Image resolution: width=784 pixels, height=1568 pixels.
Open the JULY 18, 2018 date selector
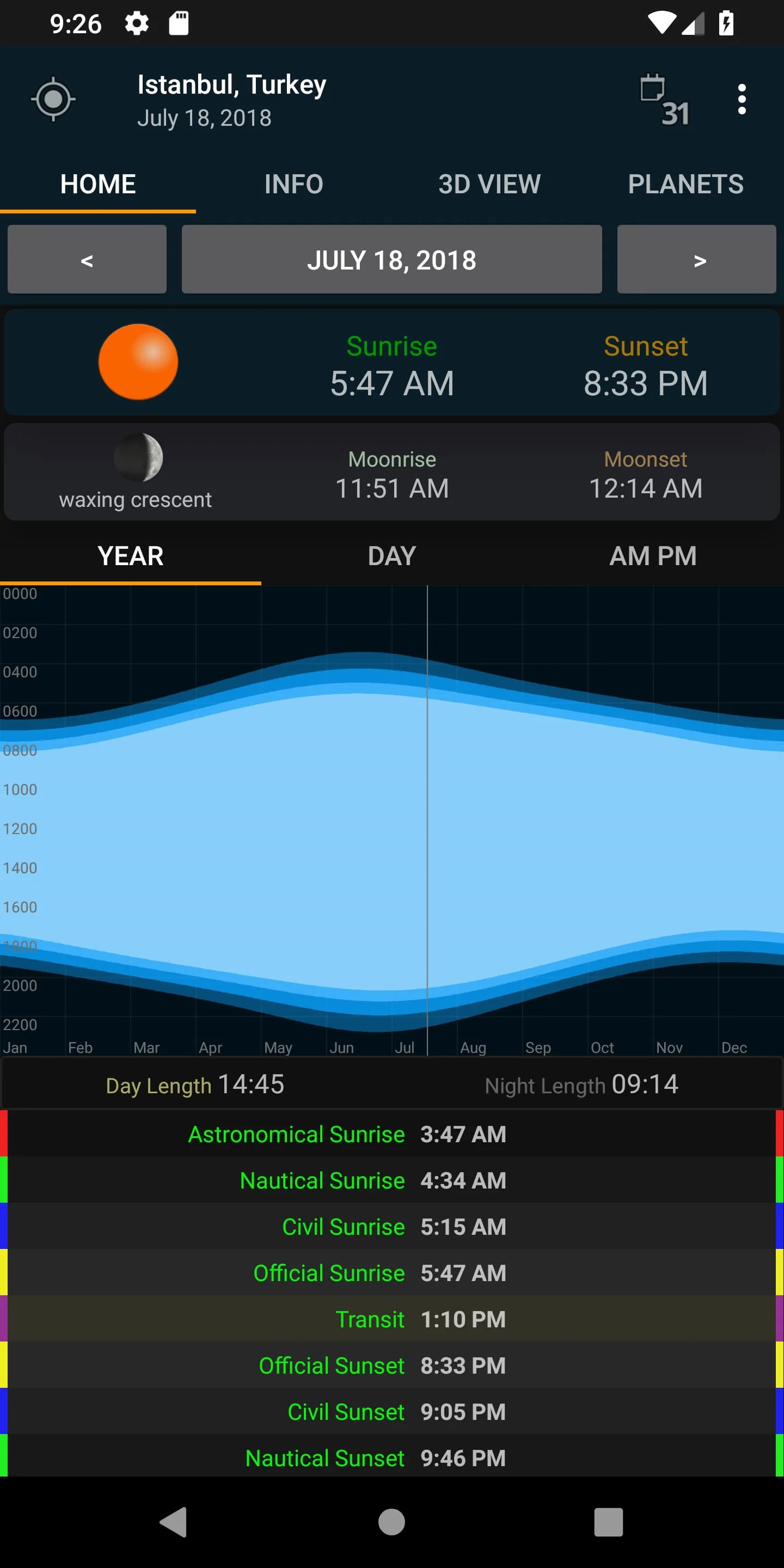pos(391,260)
